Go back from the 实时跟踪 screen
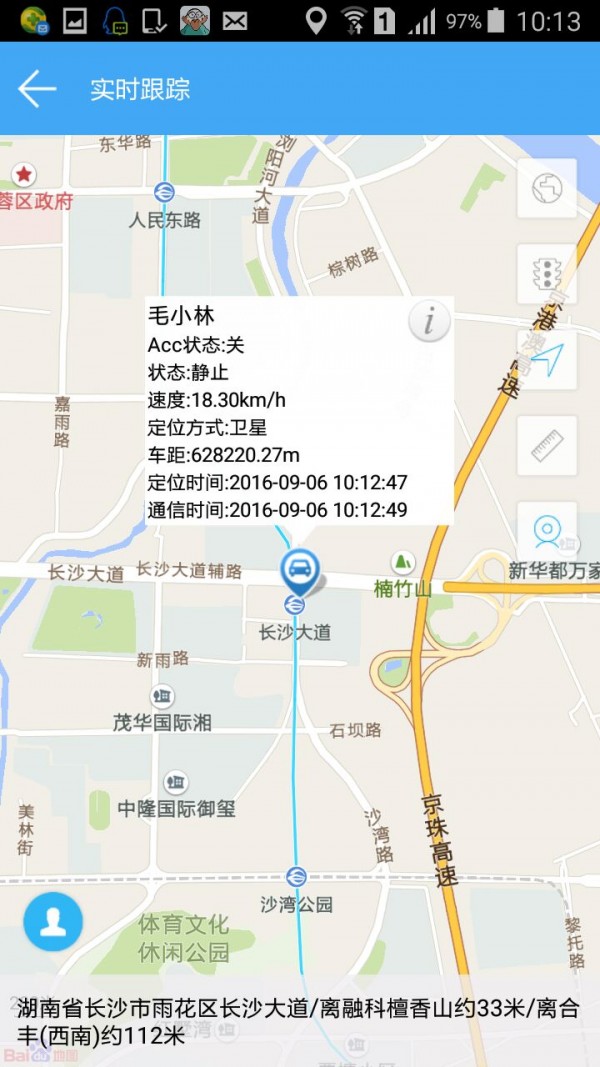 pos(37,89)
